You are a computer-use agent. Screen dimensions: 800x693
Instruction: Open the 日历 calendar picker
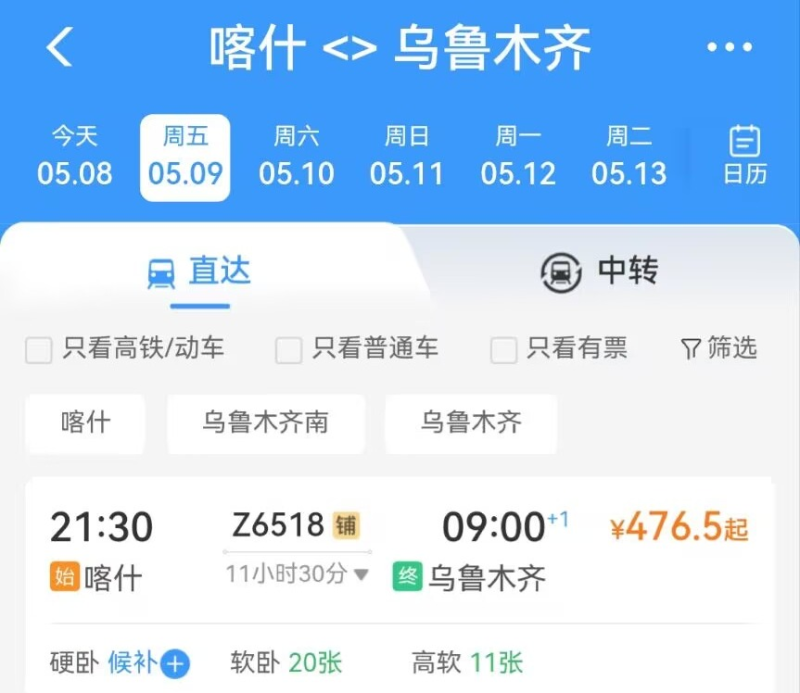coord(745,156)
